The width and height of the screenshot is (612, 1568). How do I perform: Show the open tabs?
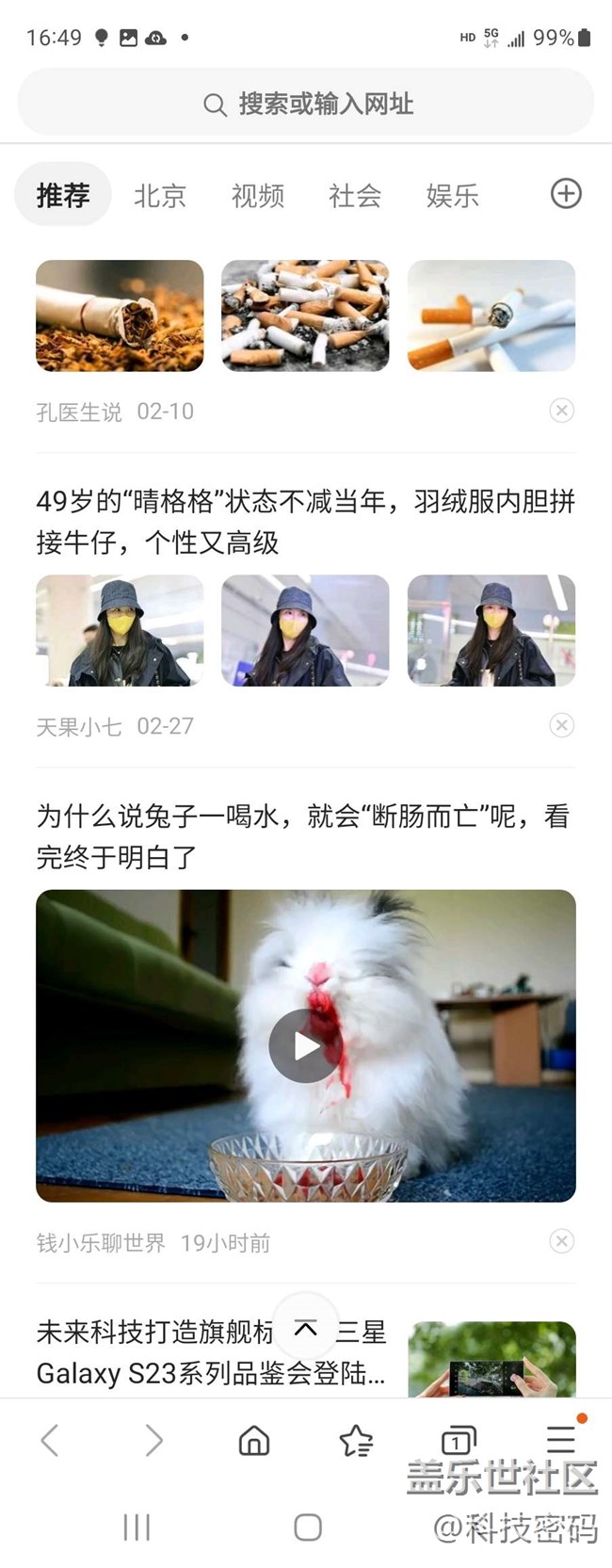coord(458,1440)
